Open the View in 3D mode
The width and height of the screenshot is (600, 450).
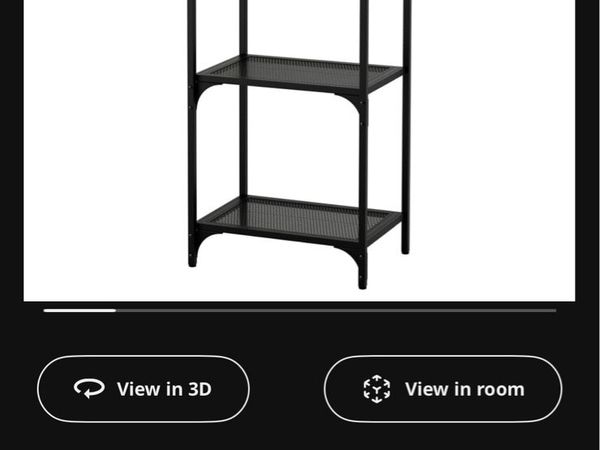point(143,389)
